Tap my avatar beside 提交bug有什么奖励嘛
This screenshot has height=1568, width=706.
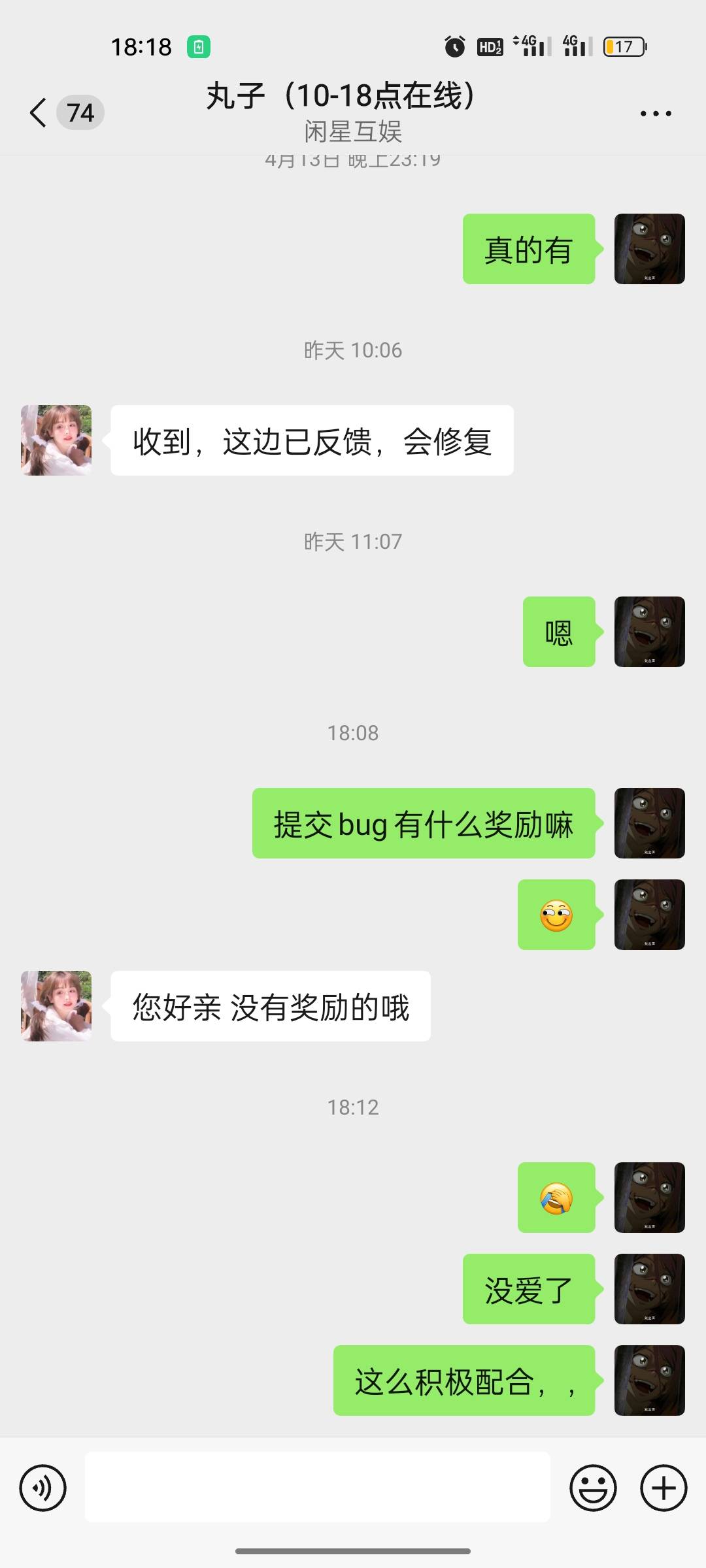pyautogui.click(x=649, y=823)
